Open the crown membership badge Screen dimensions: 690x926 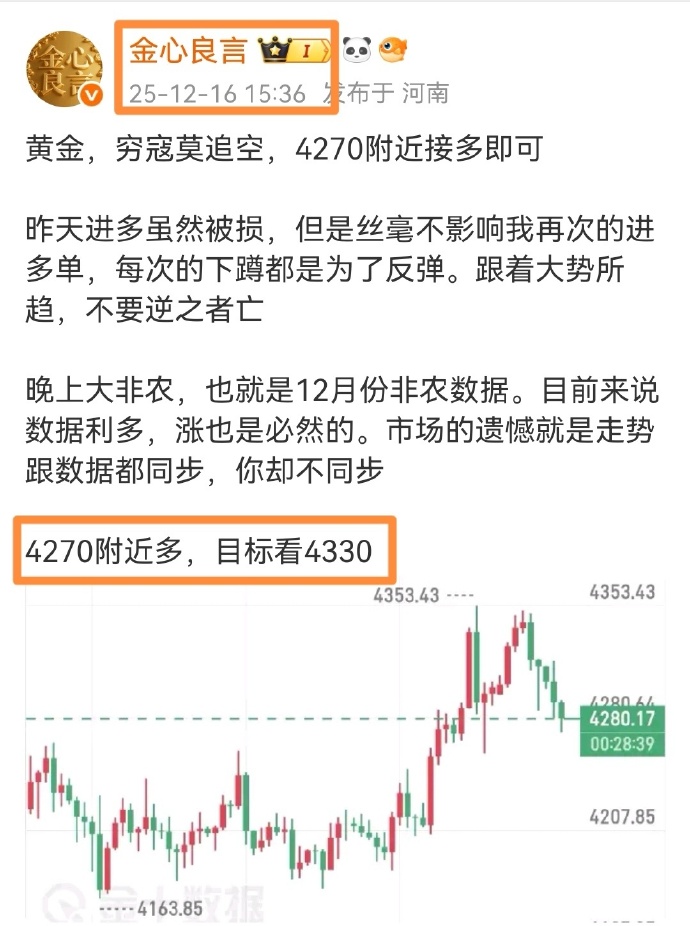(294, 50)
